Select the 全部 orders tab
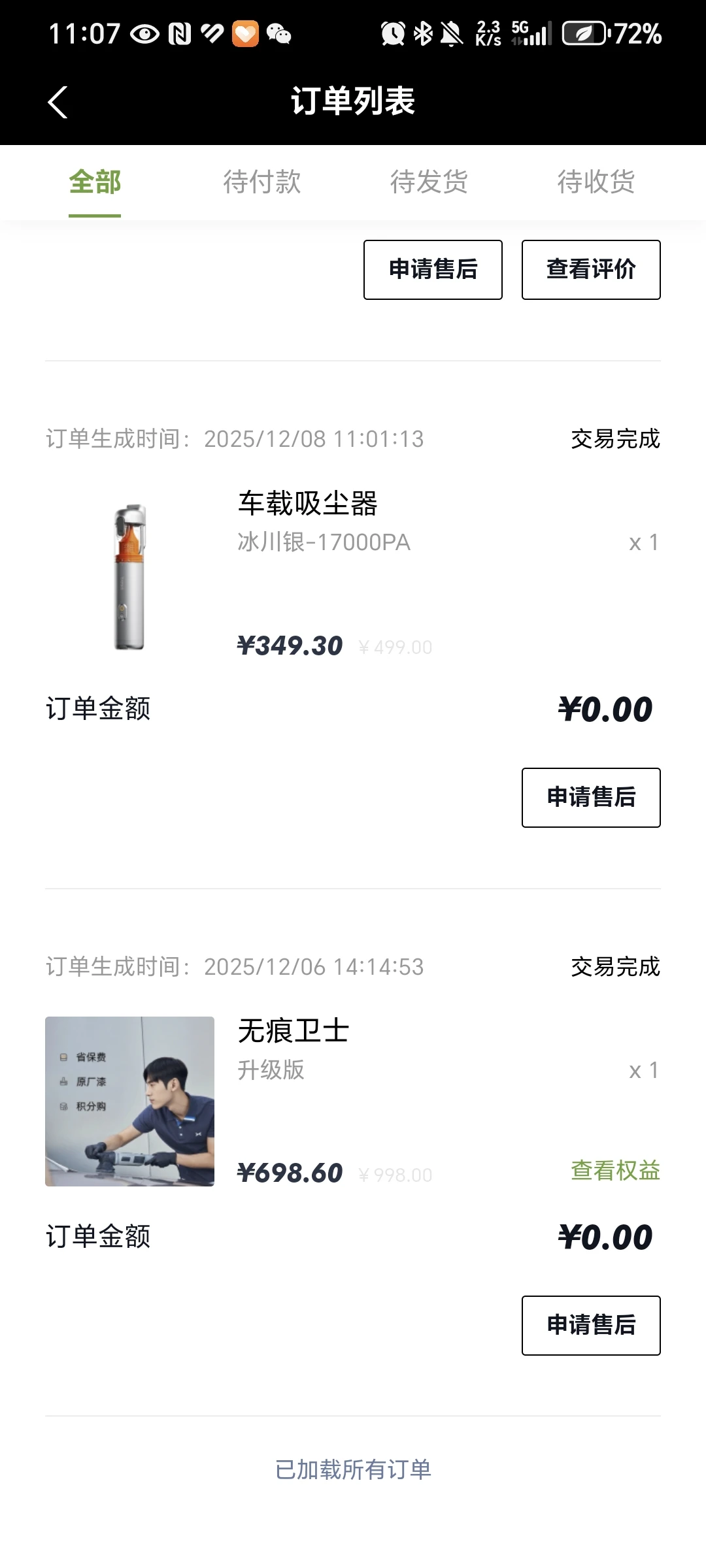The height and width of the screenshot is (1568, 706). (95, 182)
